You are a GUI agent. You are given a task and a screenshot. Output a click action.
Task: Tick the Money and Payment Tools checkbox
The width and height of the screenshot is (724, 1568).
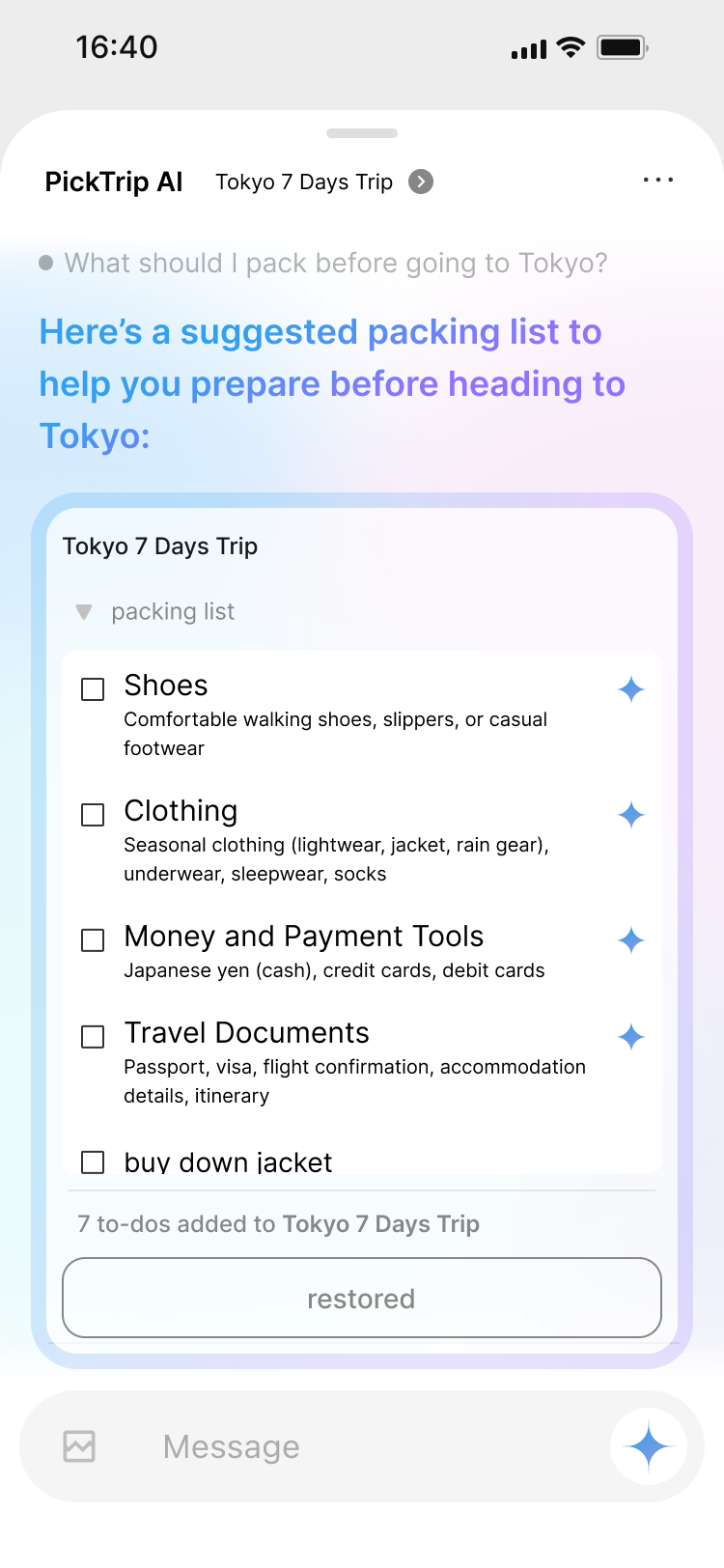[93, 940]
